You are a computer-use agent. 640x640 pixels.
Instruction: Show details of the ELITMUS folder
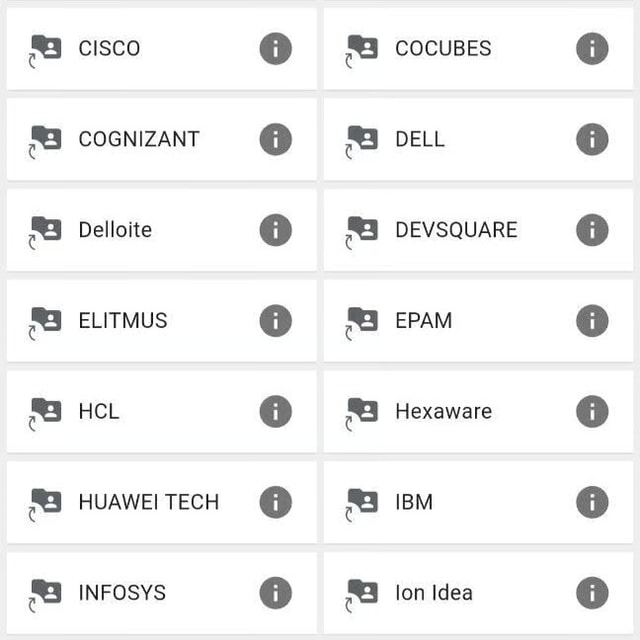(x=275, y=321)
